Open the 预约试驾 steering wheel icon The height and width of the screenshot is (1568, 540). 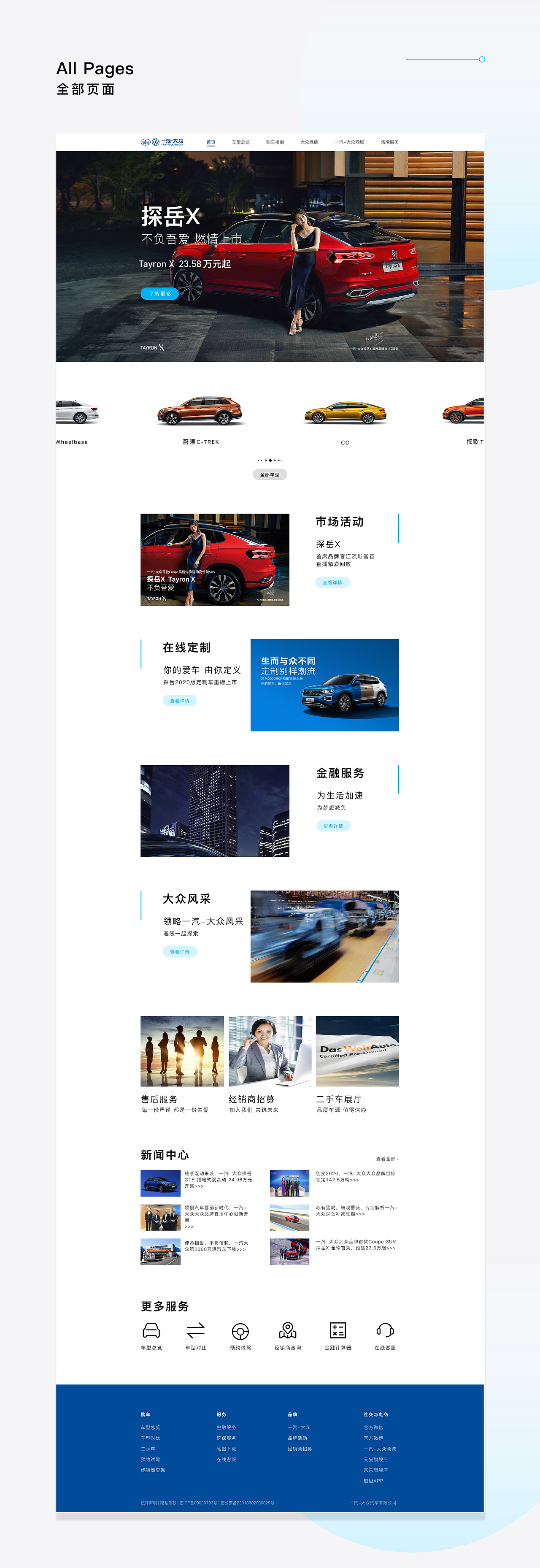(x=240, y=1330)
